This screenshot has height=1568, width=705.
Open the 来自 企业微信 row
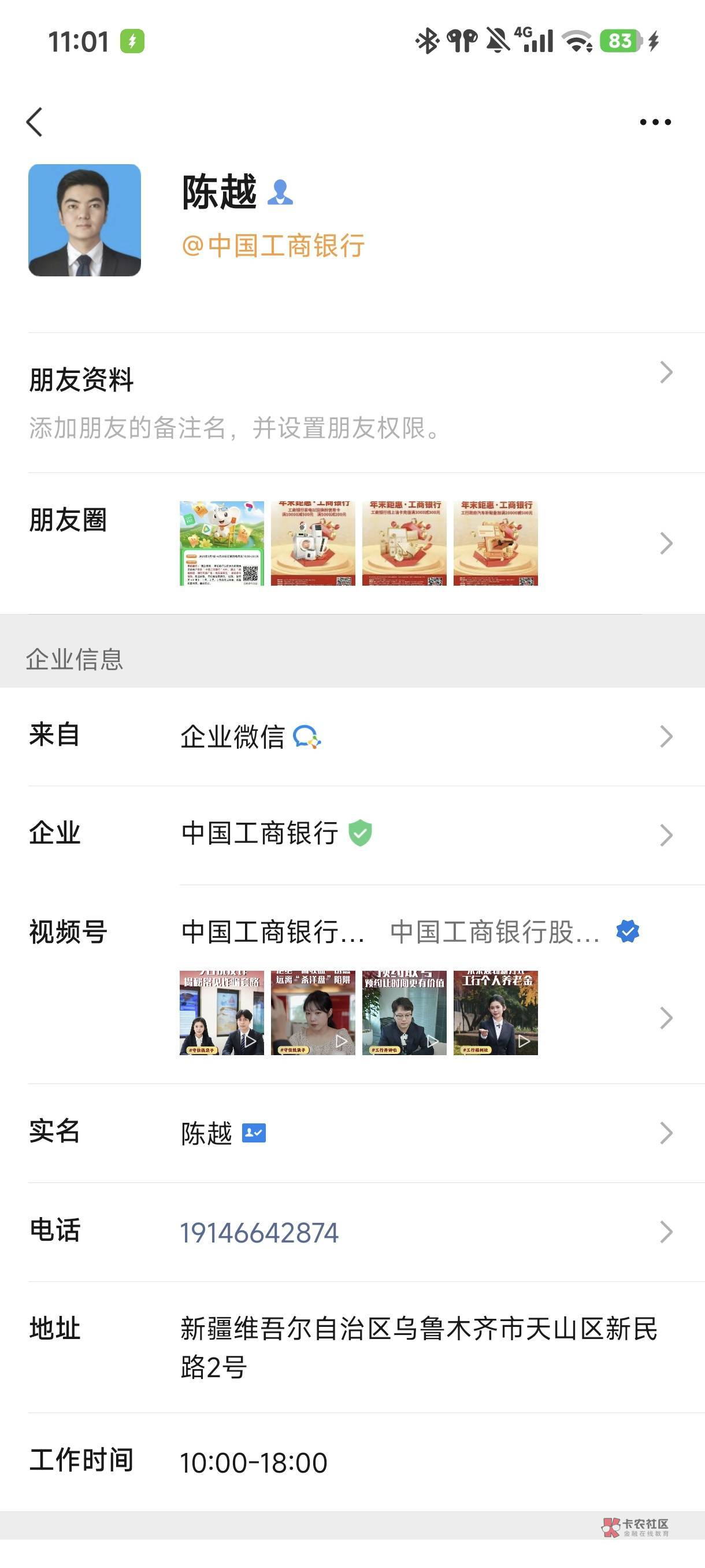[x=352, y=737]
